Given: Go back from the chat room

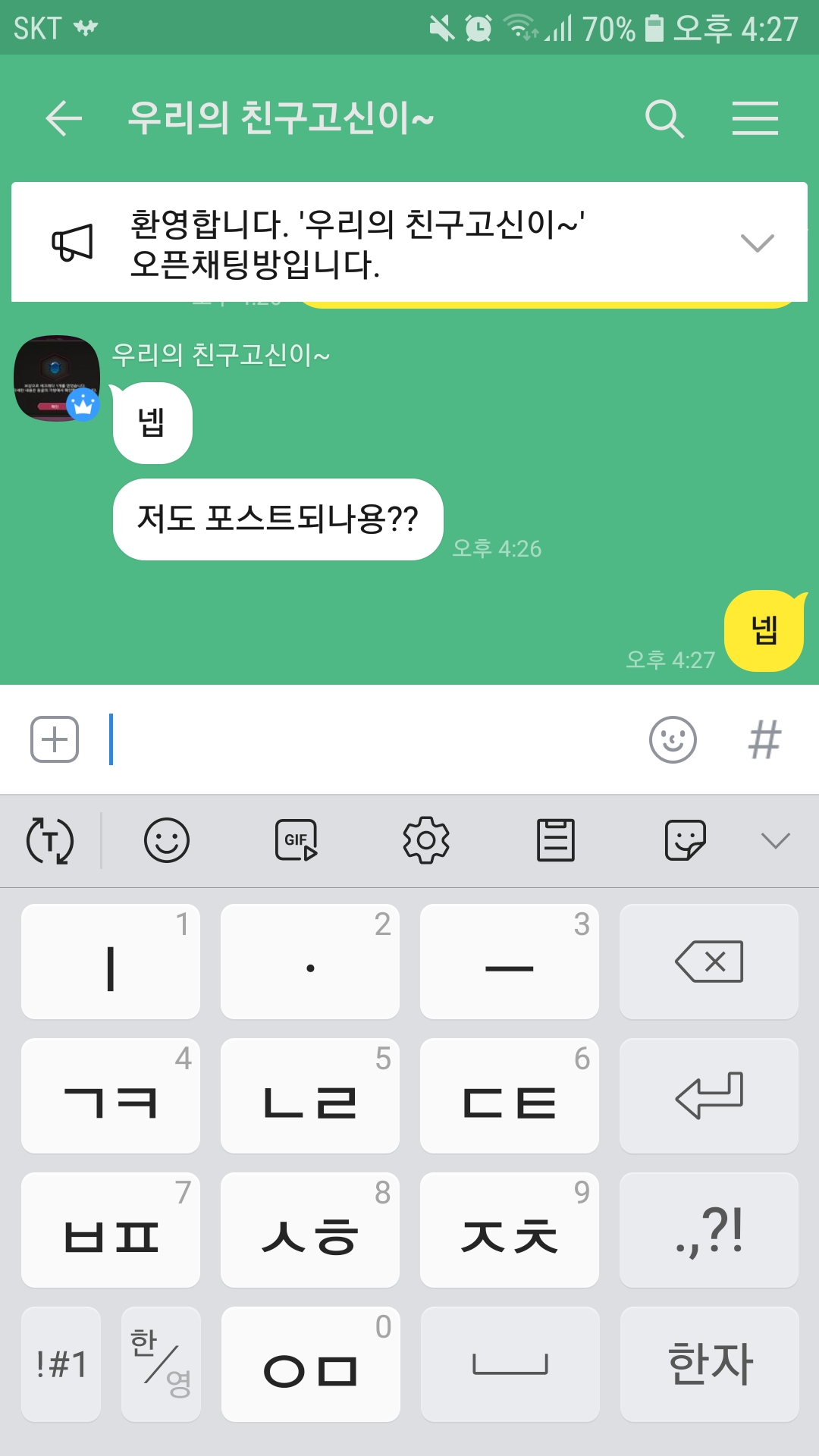Looking at the screenshot, I should pyautogui.click(x=64, y=118).
